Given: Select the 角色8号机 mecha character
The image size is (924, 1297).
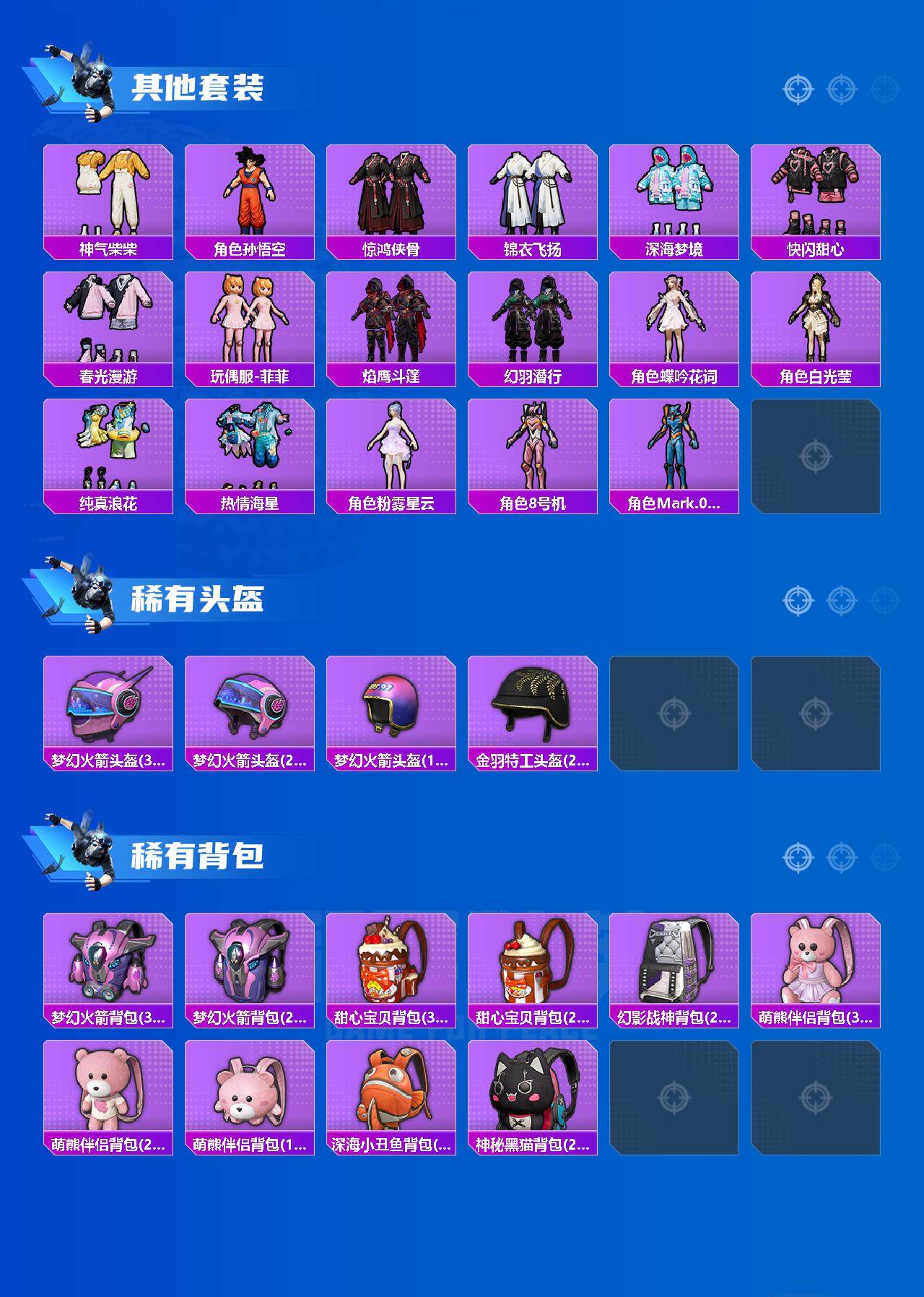Looking at the screenshot, I should click(536, 455).
